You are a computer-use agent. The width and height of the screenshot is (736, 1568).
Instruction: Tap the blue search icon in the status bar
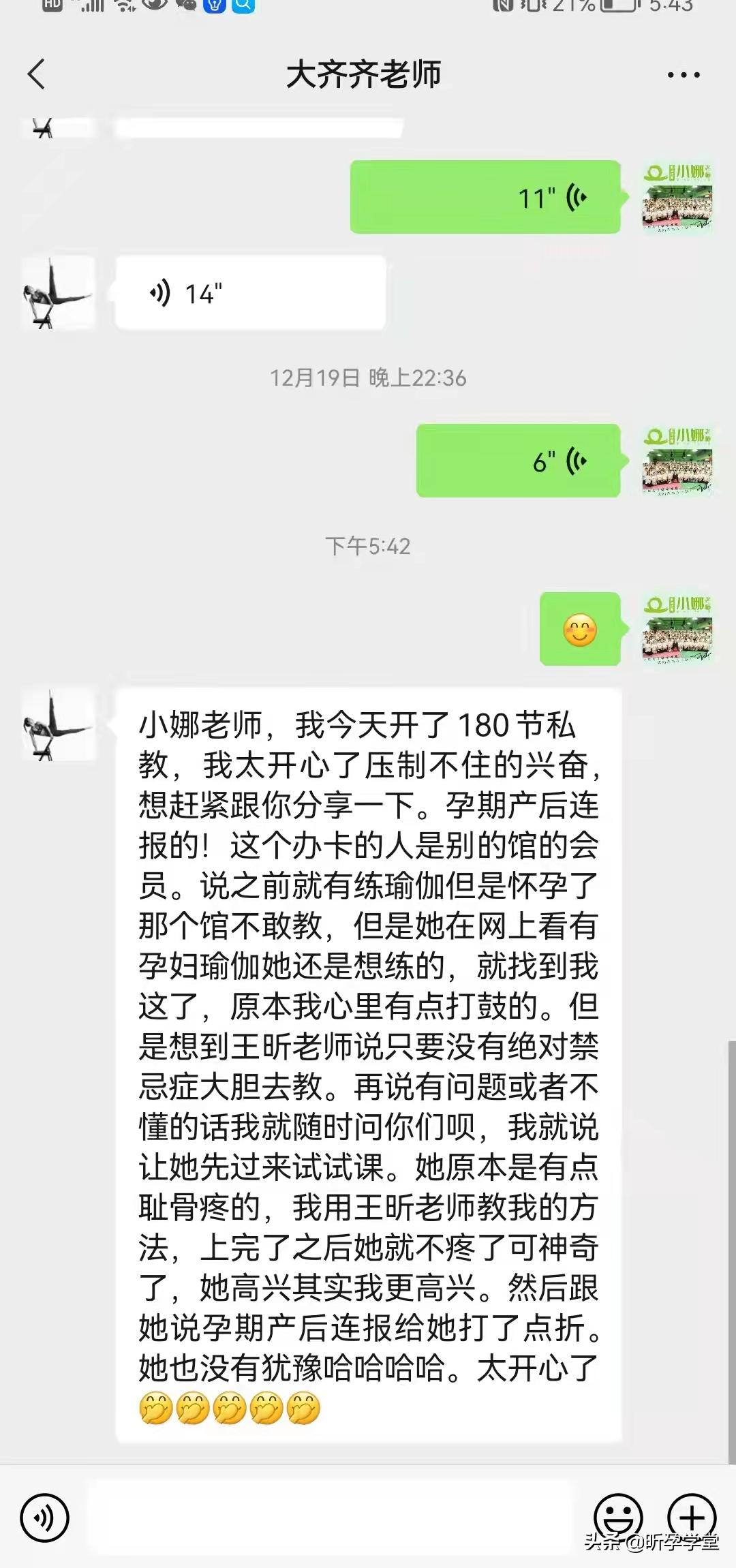pos(242,8)
